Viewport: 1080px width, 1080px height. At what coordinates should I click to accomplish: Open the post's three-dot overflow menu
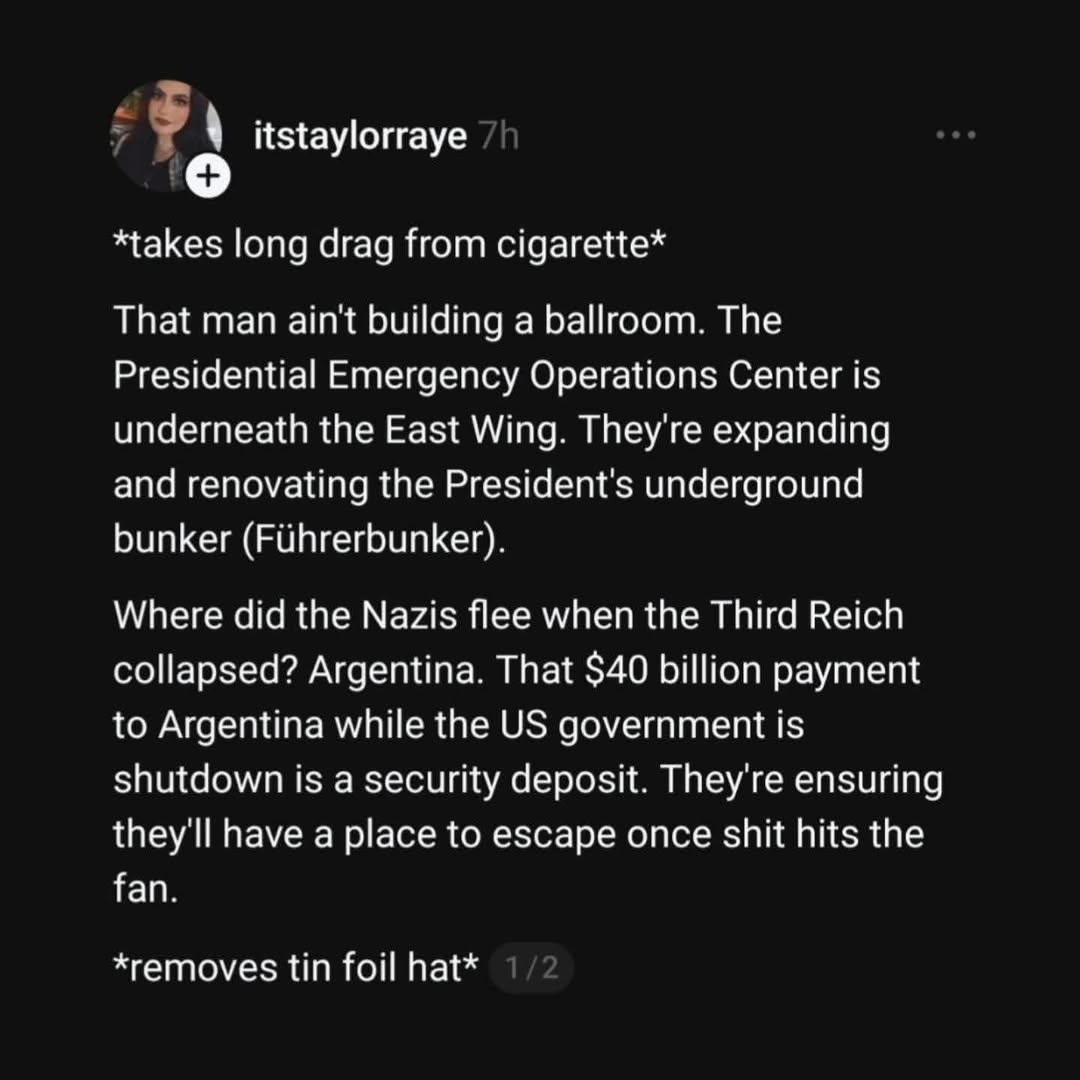click(x=954, y=135)
